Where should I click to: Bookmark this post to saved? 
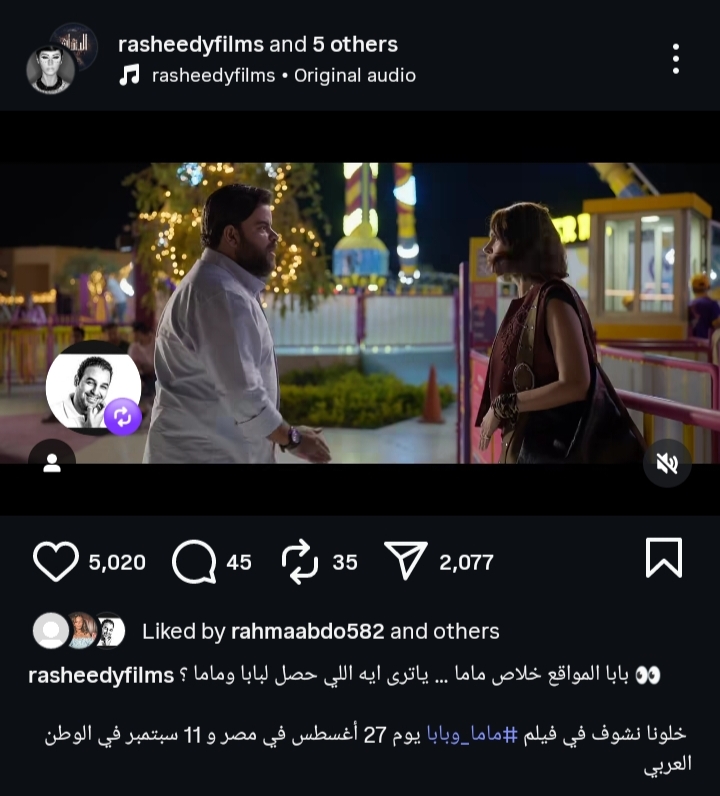click(x=664, y=558)
